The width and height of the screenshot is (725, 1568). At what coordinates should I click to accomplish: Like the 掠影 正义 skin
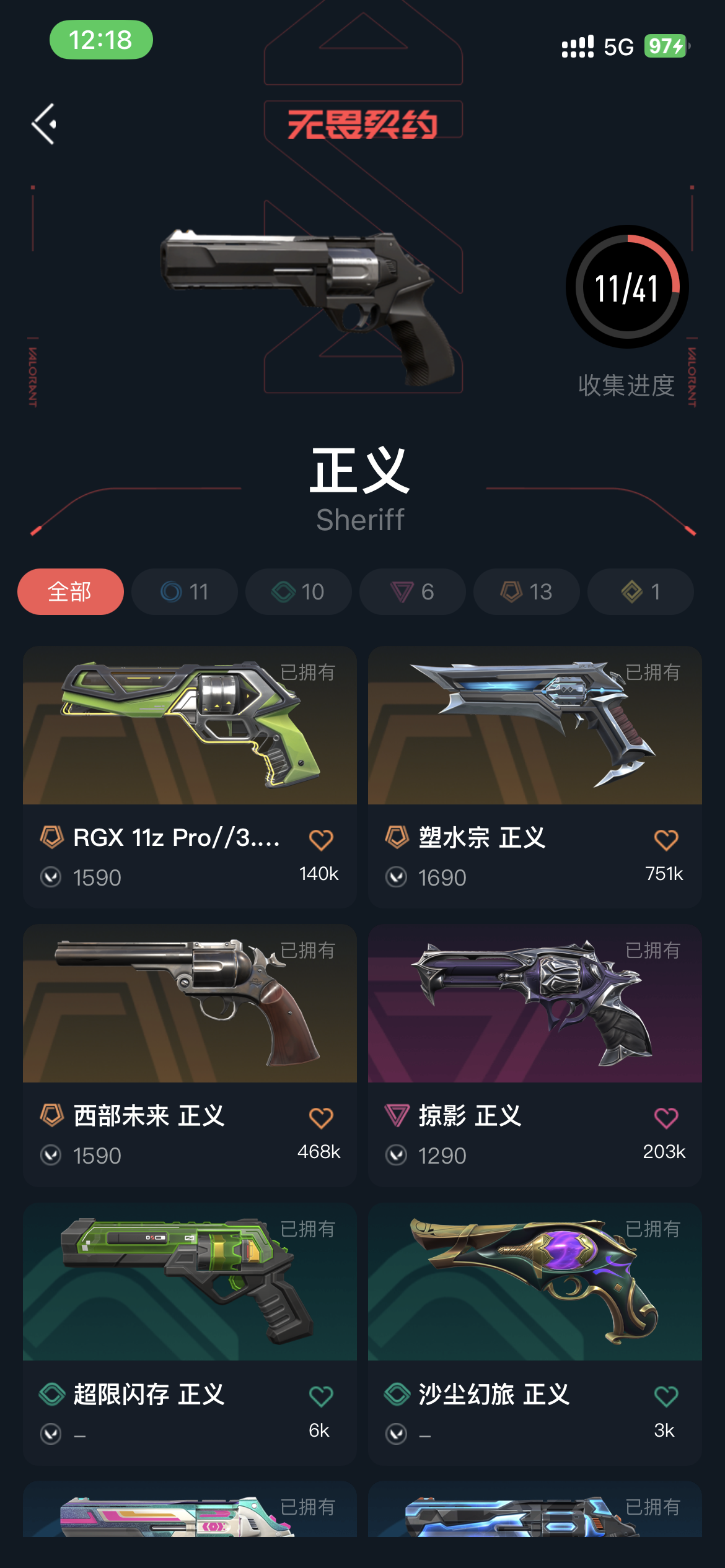click(x=666, y=1118)
